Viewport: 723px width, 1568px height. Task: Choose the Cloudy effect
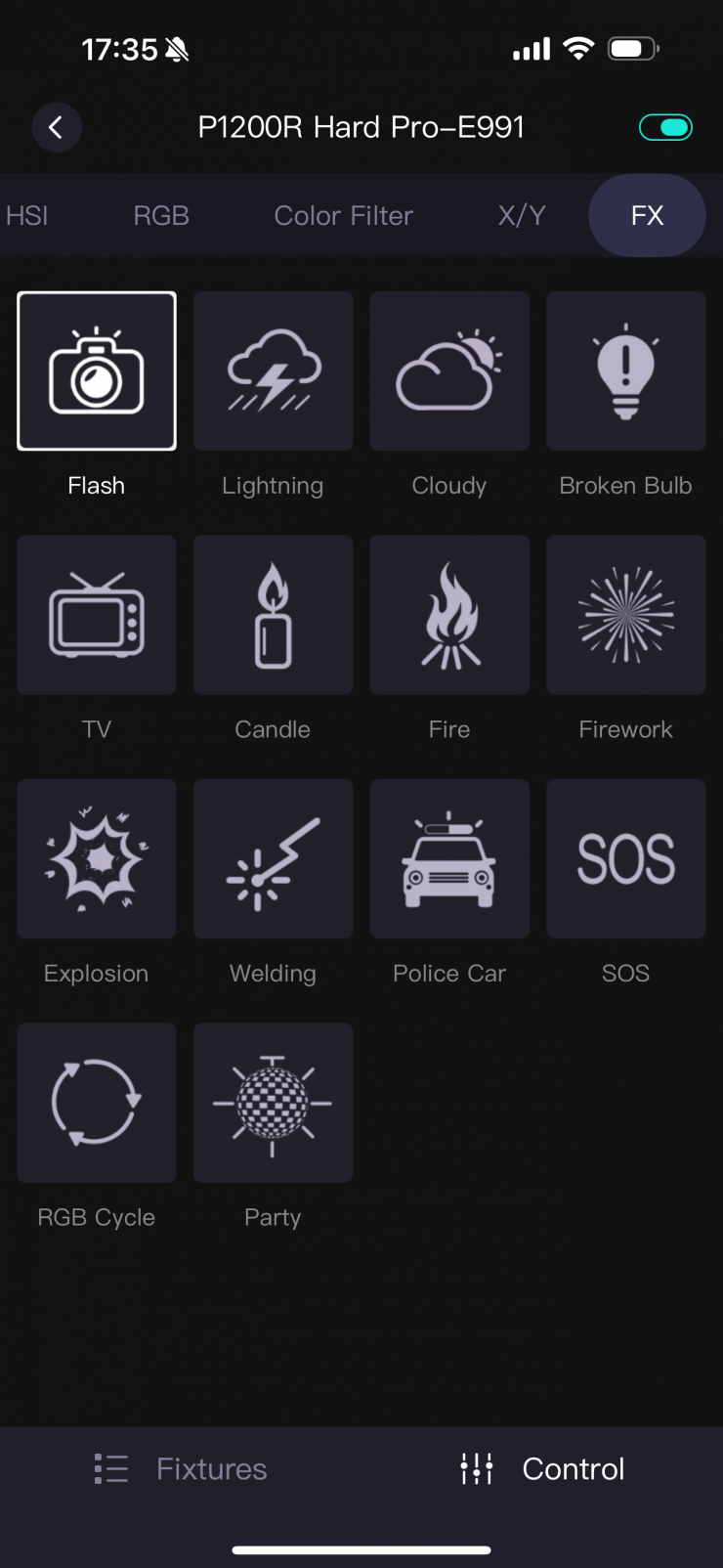click(449, 371)
